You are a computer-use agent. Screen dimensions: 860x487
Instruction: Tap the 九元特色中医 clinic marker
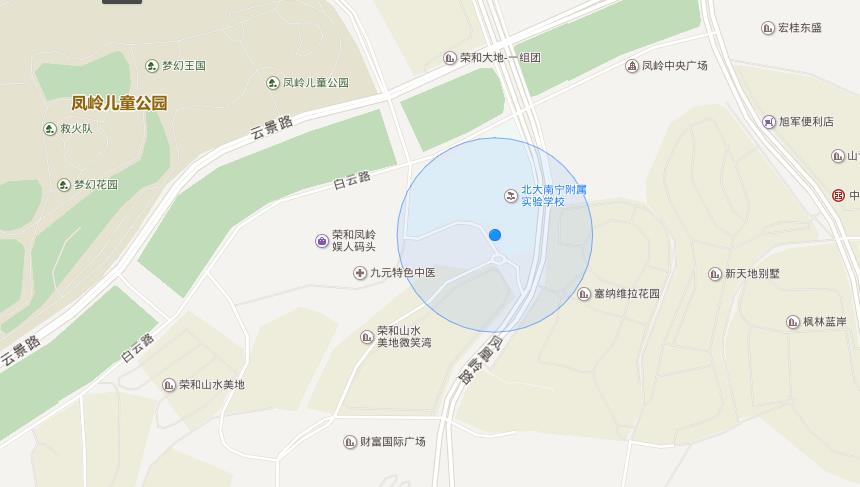click(360, 273)
